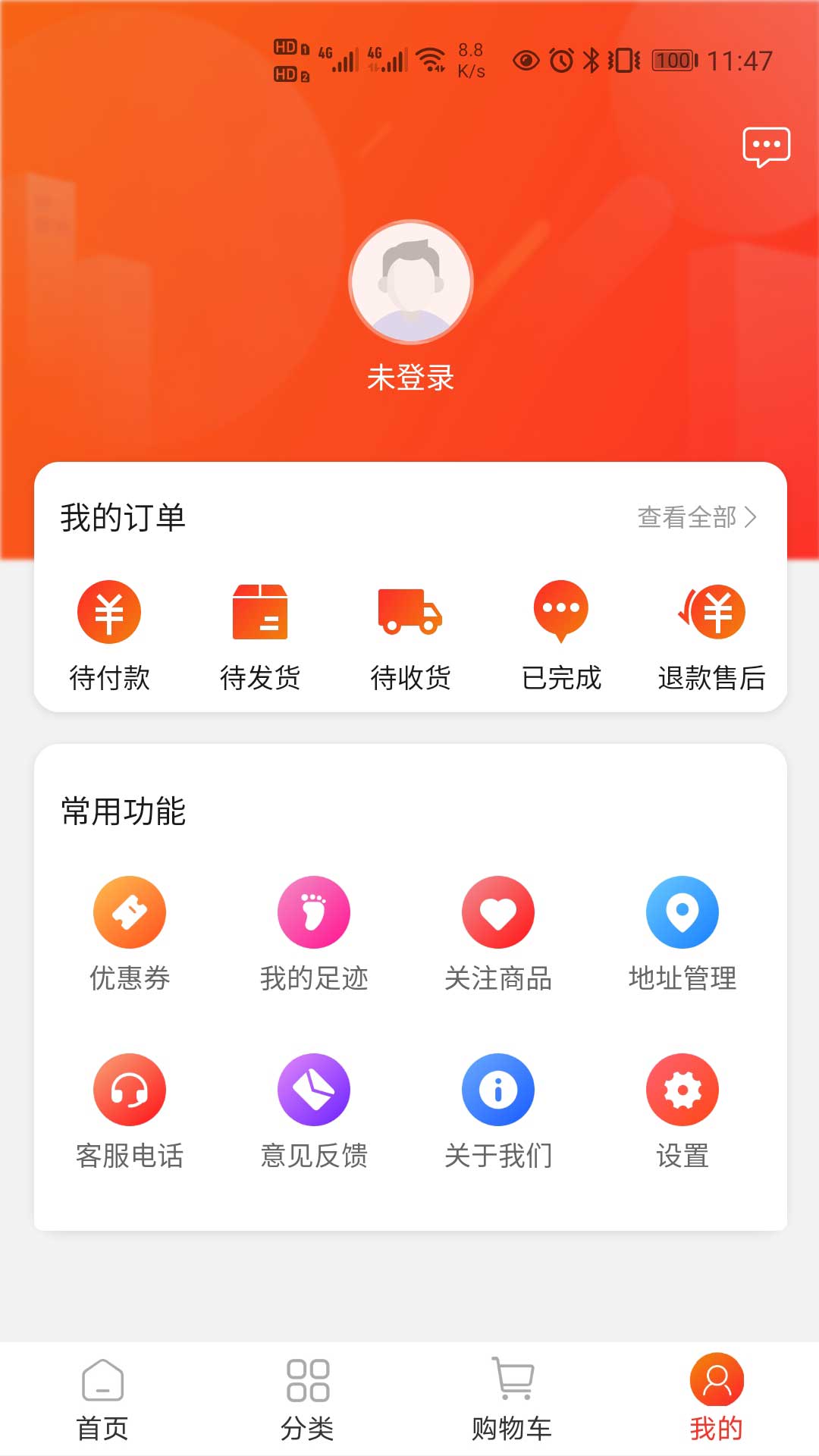Switch to the 分类 categories tab
The image size is (819, 1456).
[307, 1400]
